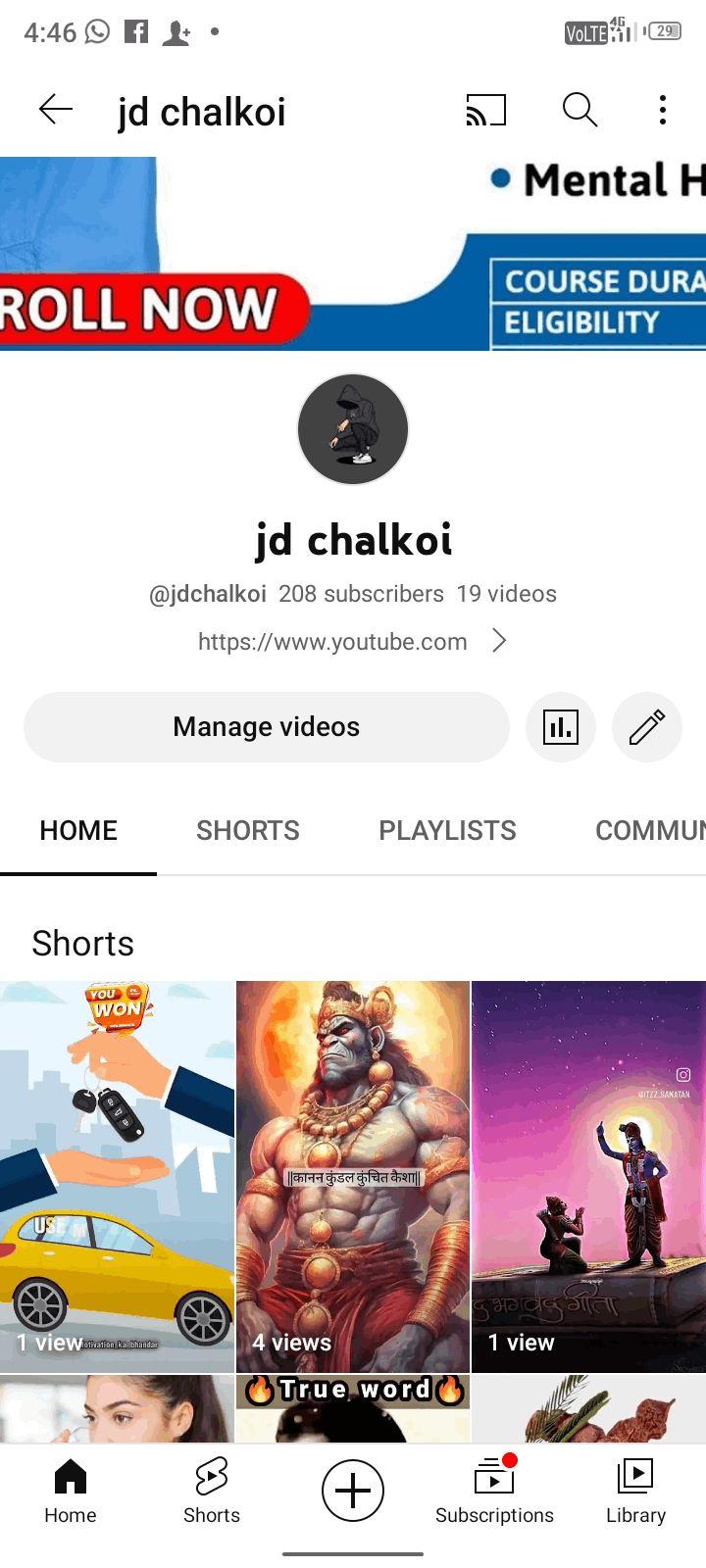Open the Subscriptions tab
The image size is (706, 1568).
(x=494, y=1492)
